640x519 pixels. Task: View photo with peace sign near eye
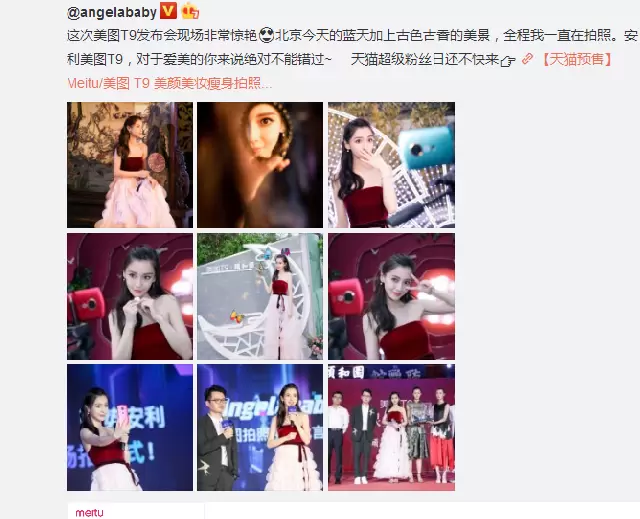tap(391, 296)
